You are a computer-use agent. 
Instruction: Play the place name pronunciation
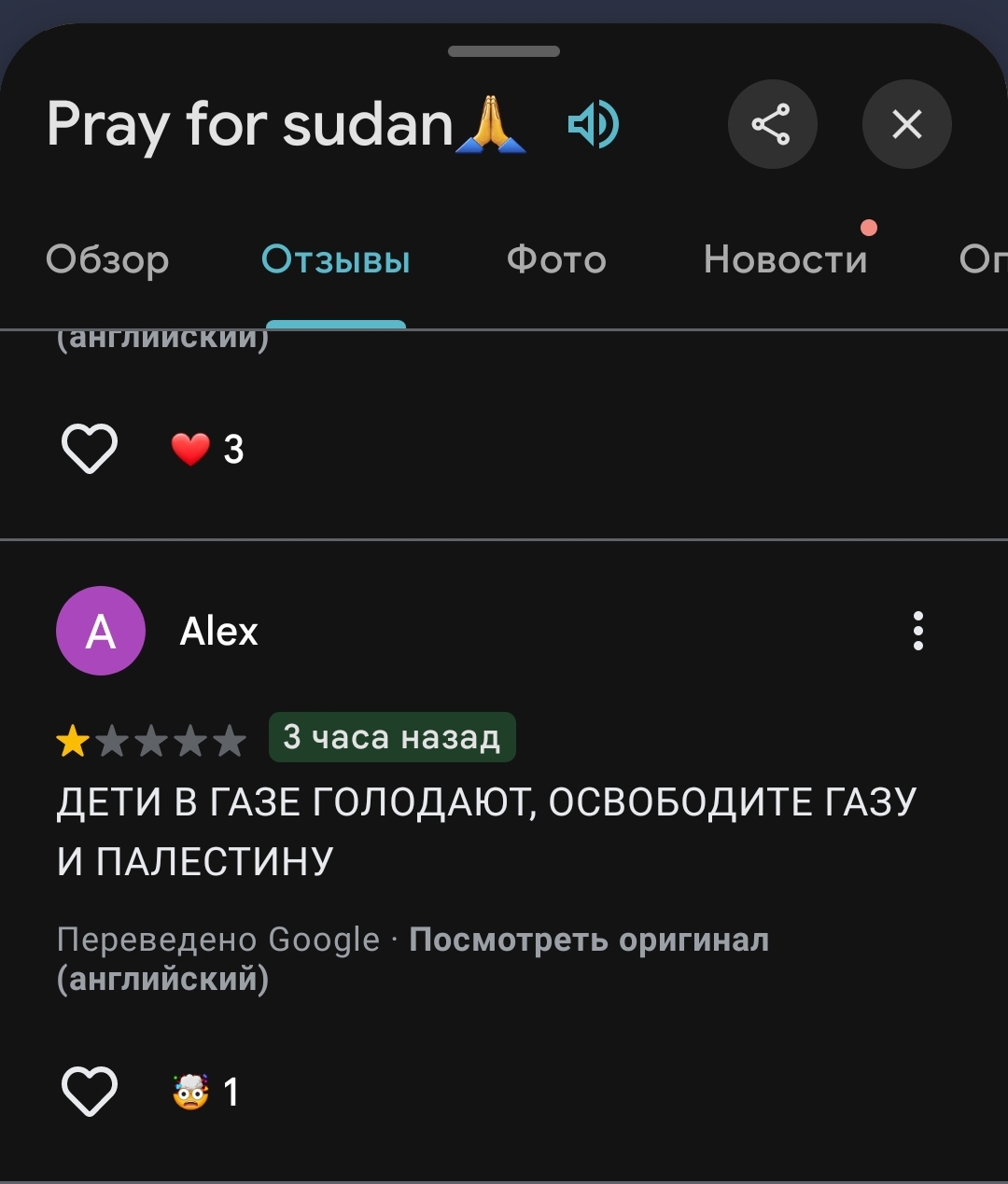pos(594,124)
